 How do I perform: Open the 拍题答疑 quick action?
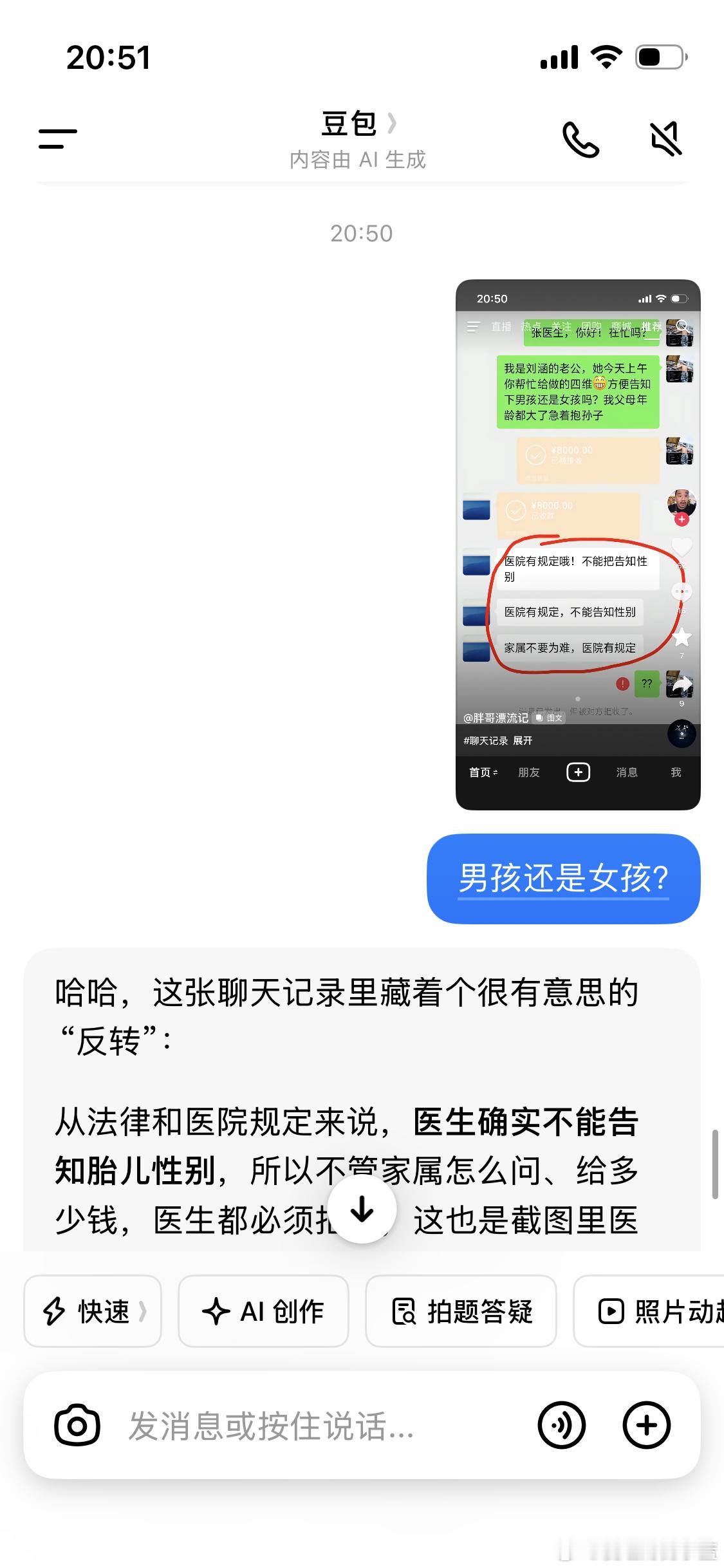(x=461, y=1311)
